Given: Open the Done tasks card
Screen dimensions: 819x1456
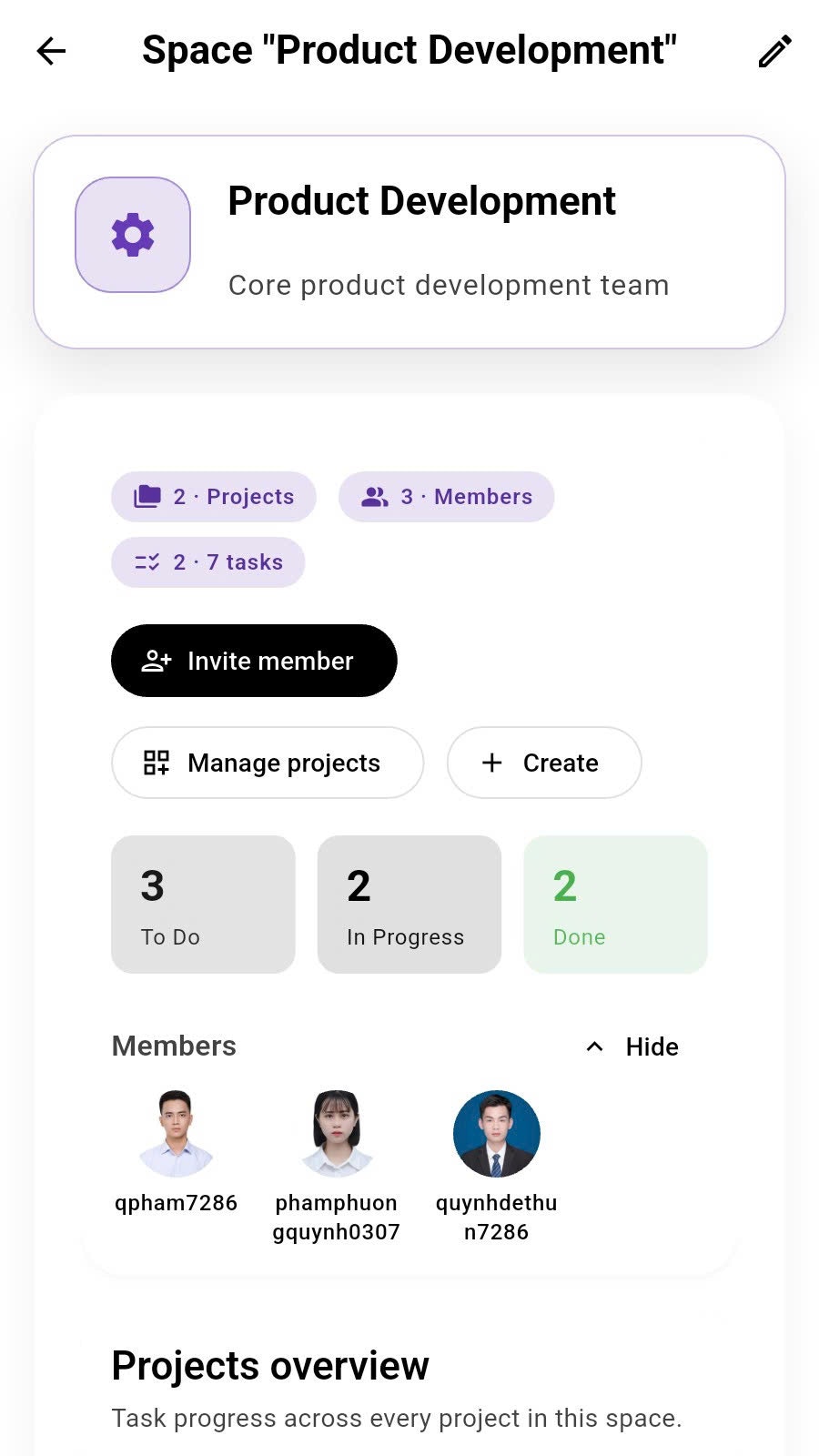Looking at the screenshot, I should pyautogui.click(x=615, y=905).
